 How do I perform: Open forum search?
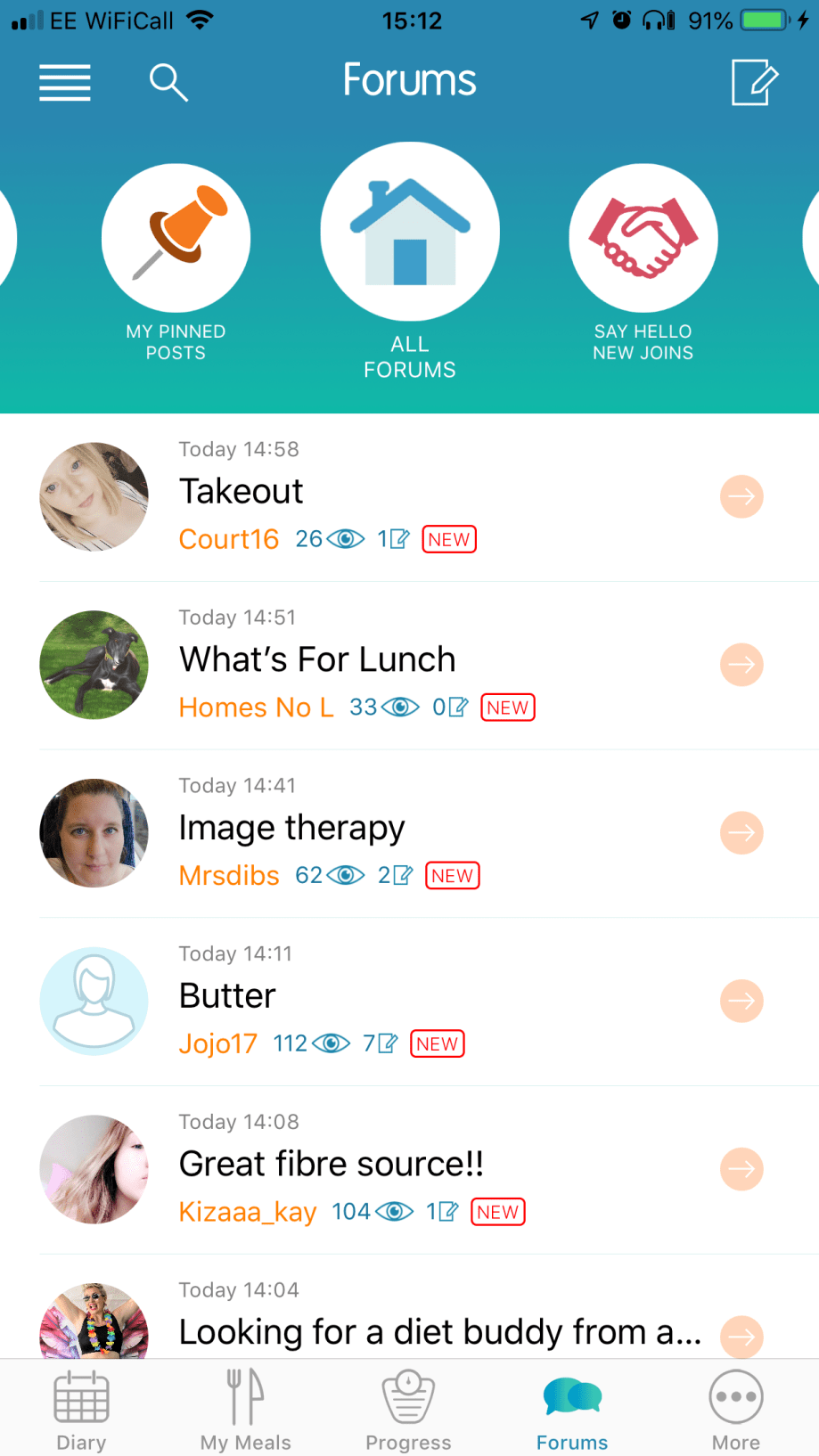point(168,83)
